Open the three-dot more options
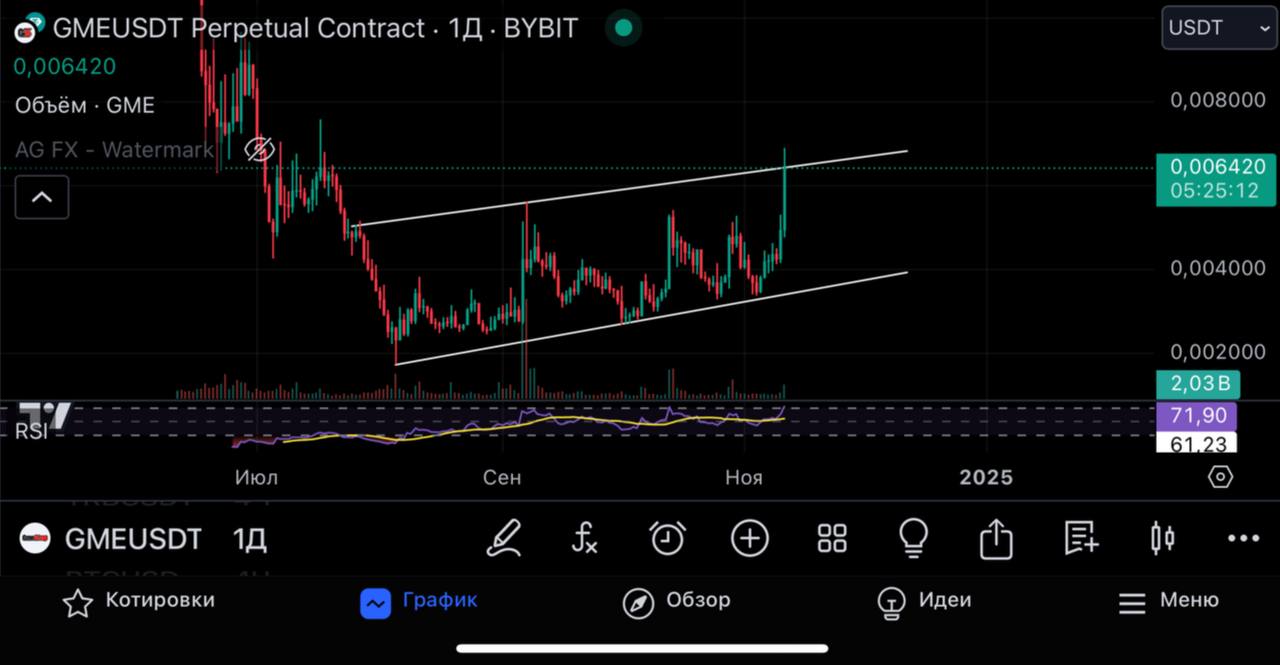Image resolution: width=1280 pixels, height=665 pixels. coord(1243,539)
